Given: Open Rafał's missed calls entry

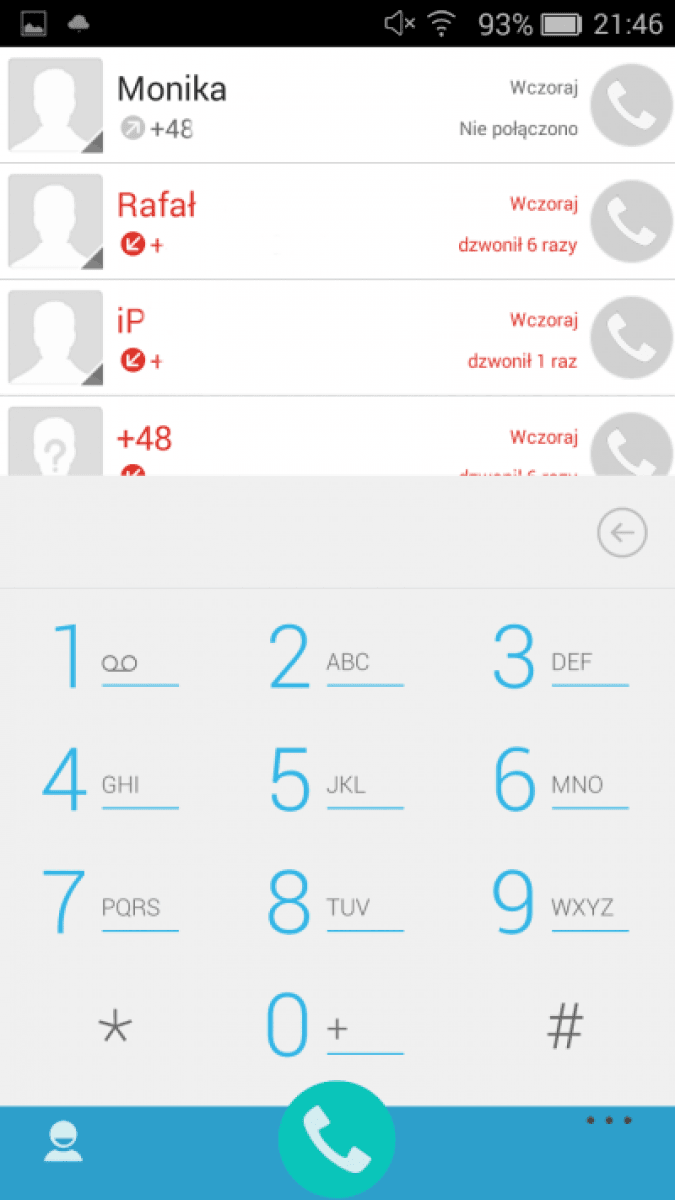Looking at the screenshot, I should tap(295, 221).
